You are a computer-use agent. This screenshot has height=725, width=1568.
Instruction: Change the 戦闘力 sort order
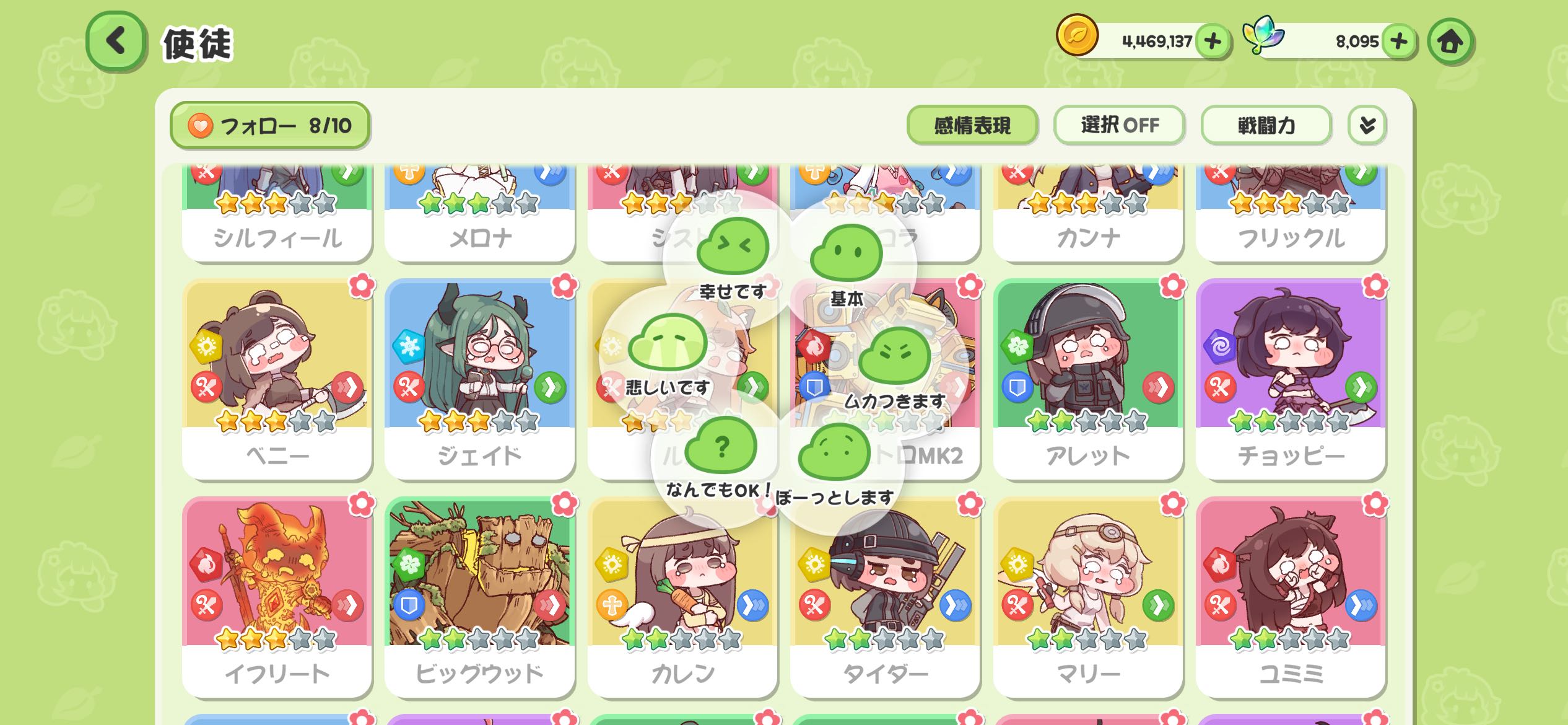point(1266,126)
